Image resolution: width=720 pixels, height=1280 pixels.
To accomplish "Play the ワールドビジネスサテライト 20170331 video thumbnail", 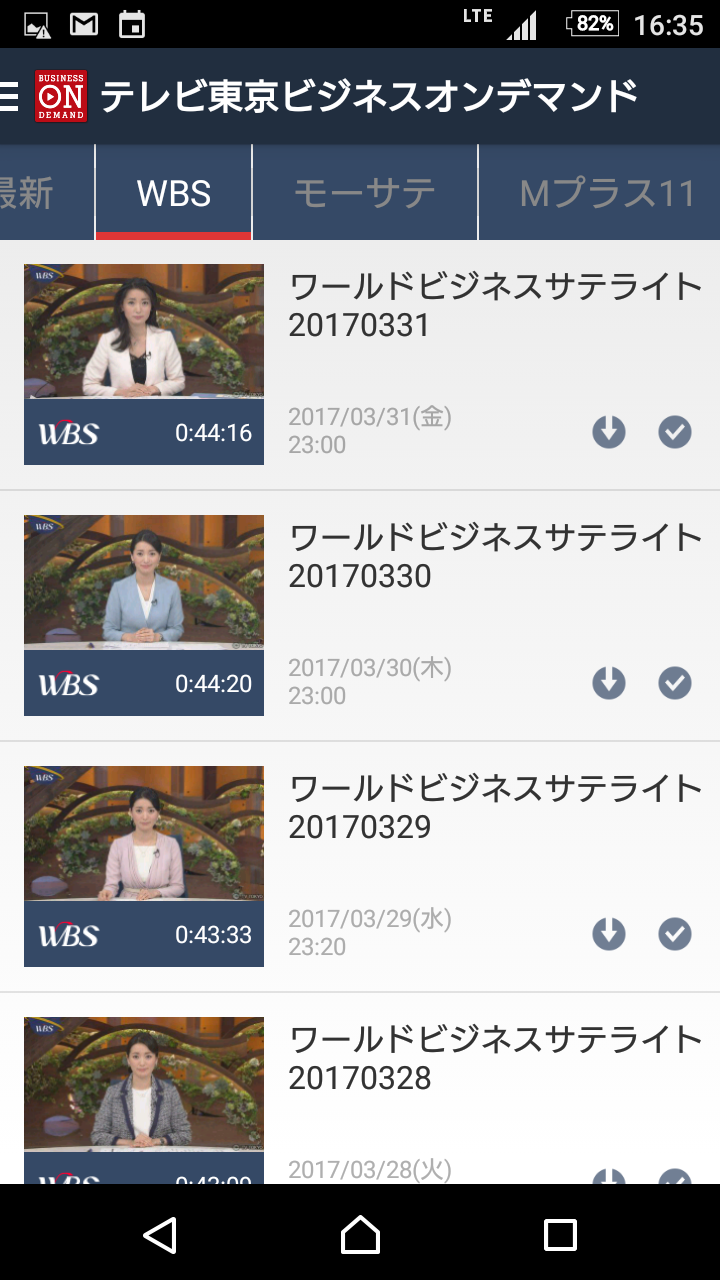I will (144, 364).
